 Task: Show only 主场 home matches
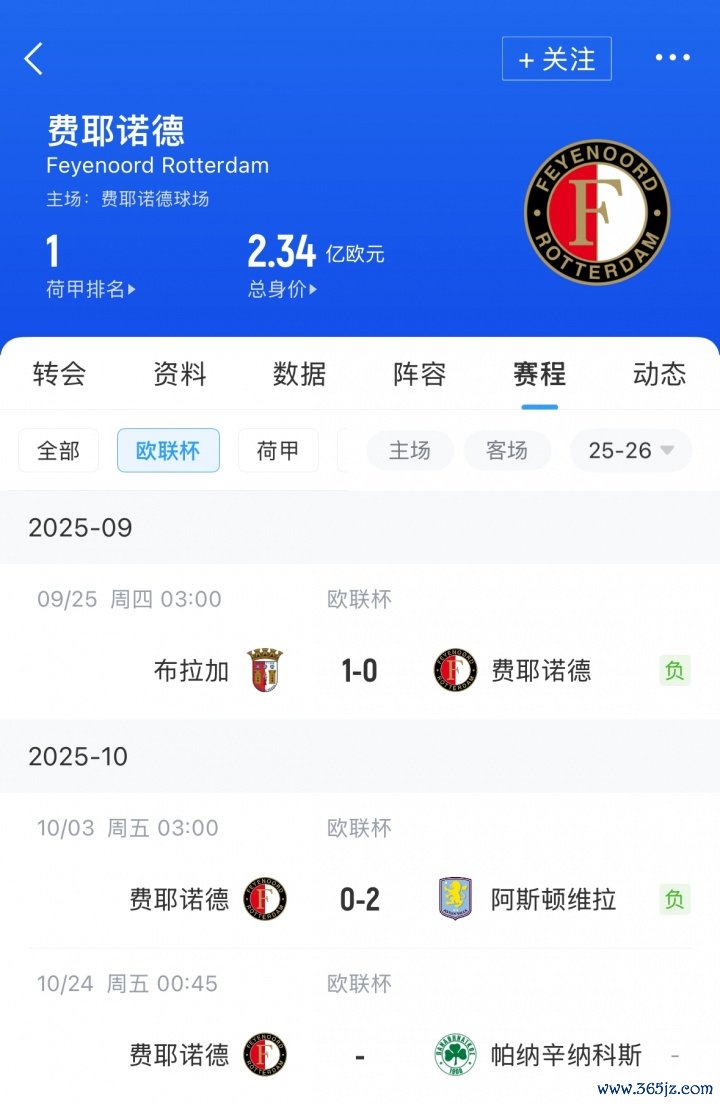point(410,451)
